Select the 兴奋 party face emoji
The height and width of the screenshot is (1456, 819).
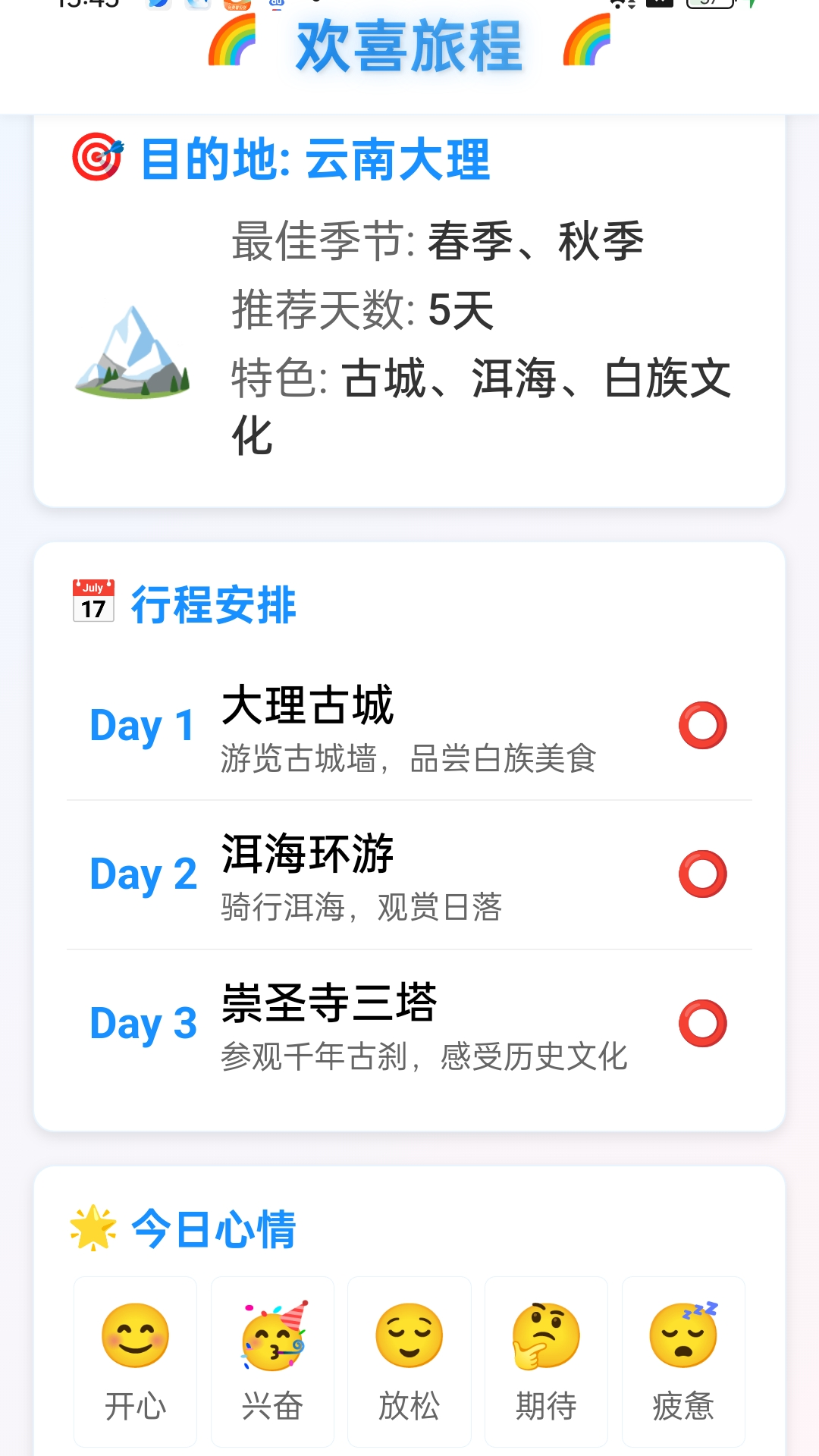coord(271,1336)
